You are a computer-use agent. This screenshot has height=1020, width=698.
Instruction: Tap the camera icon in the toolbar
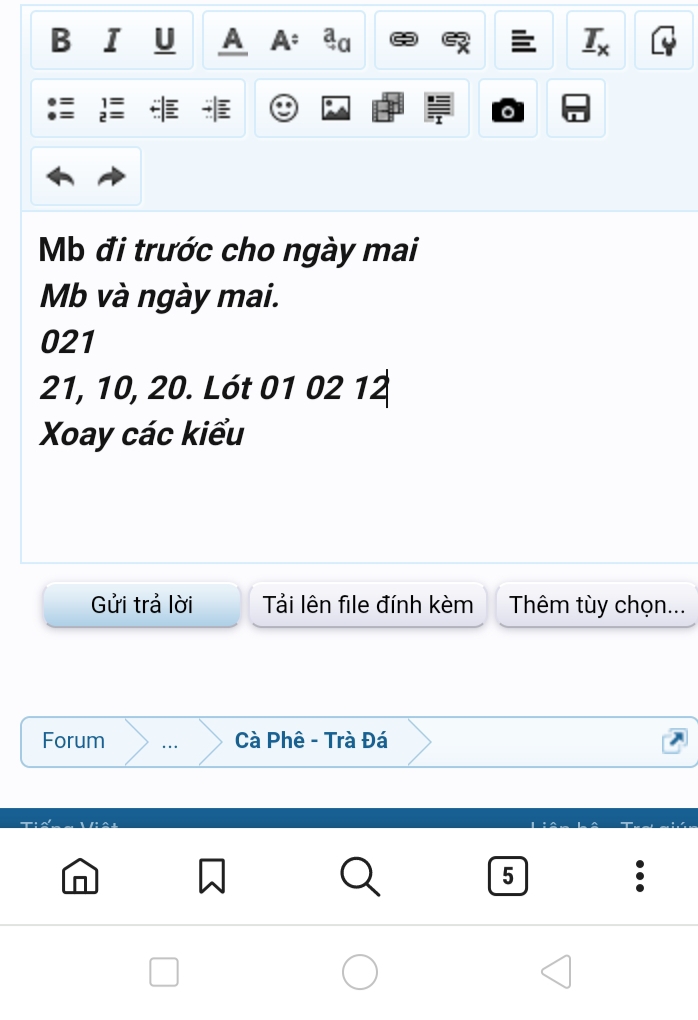click(507, 109)
